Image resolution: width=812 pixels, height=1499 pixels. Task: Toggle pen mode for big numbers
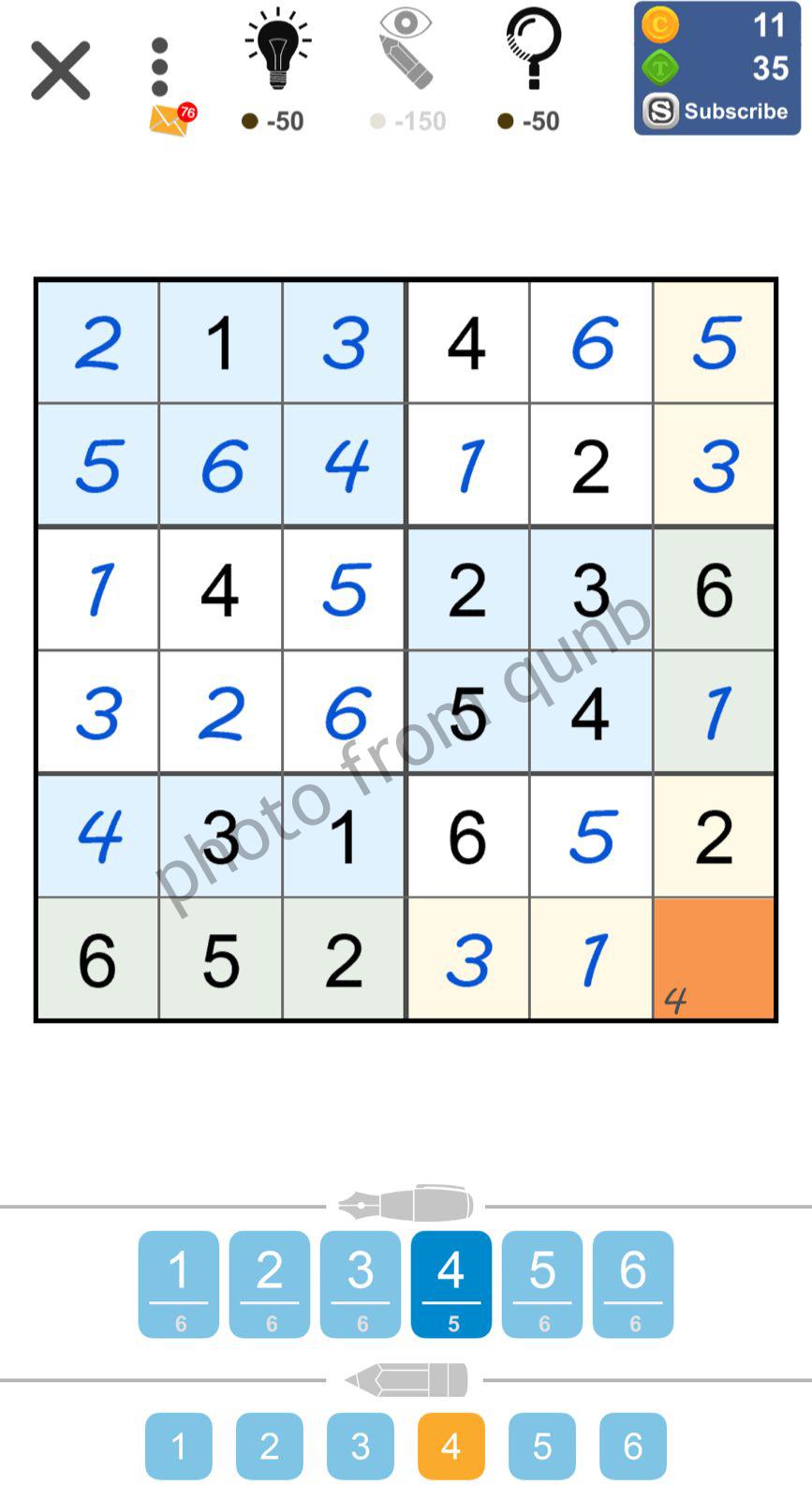point(406,1203)
